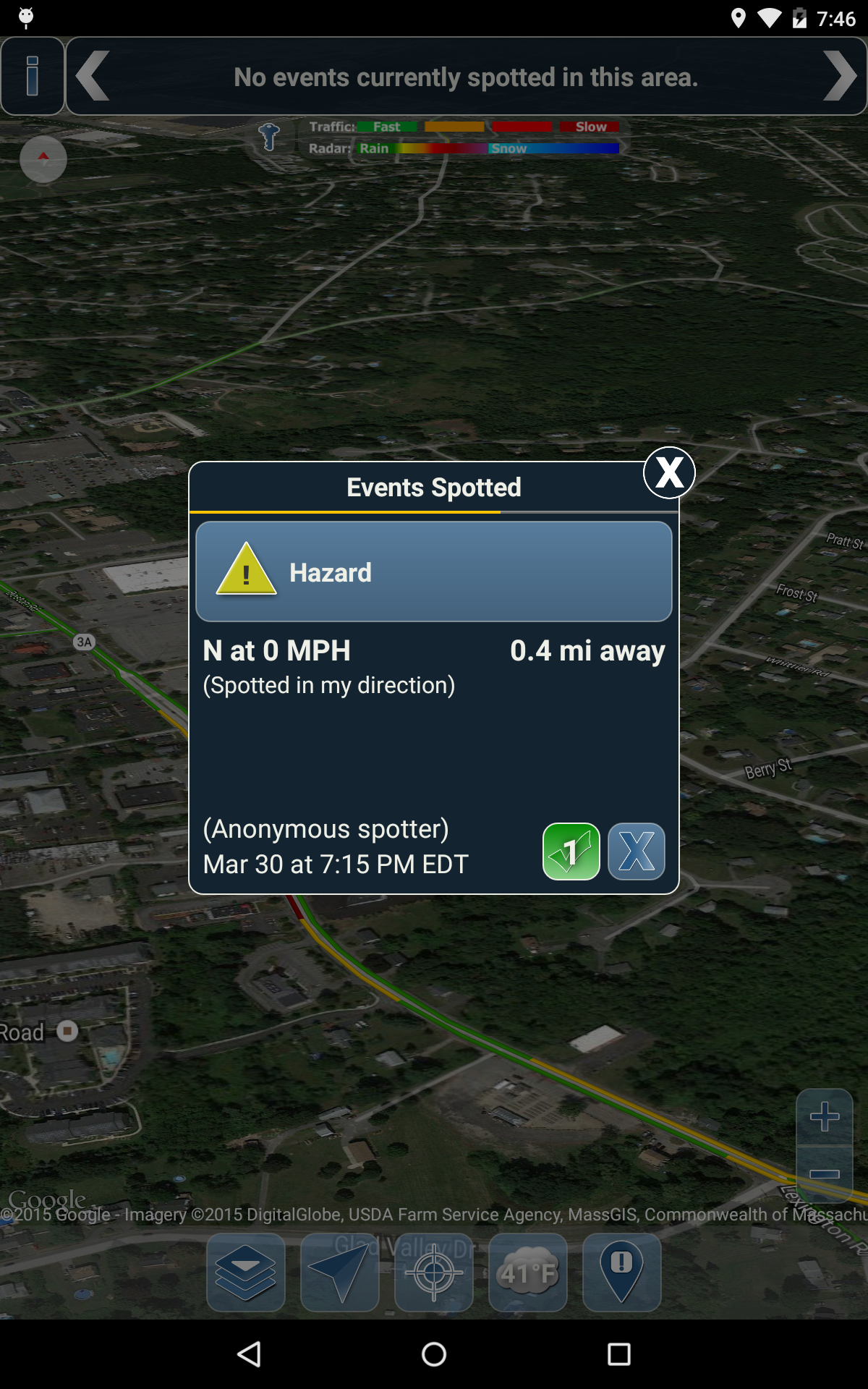This screenshot has width=868, height=1389.
Task: Close the Events Spotted dialog
Action: click(x=669, y=473)
